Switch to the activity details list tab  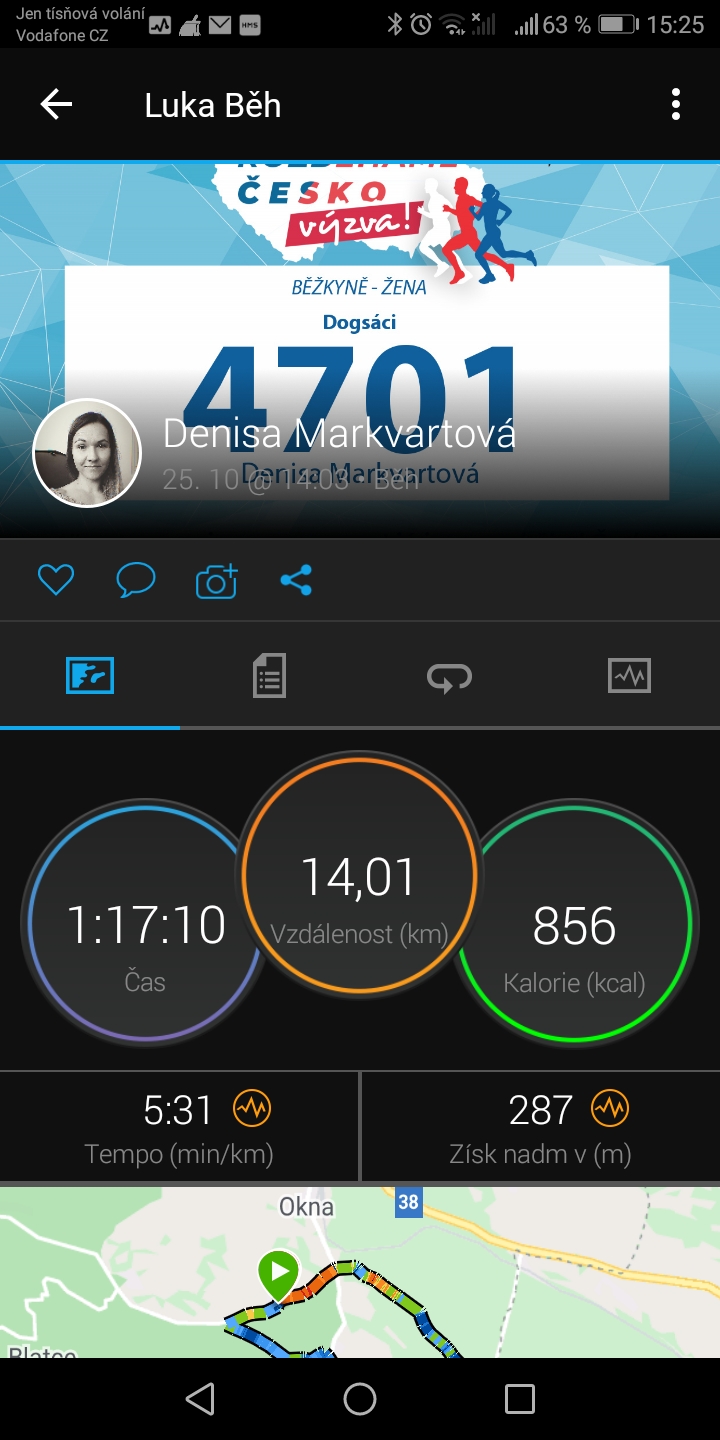[x=269, y=676]
